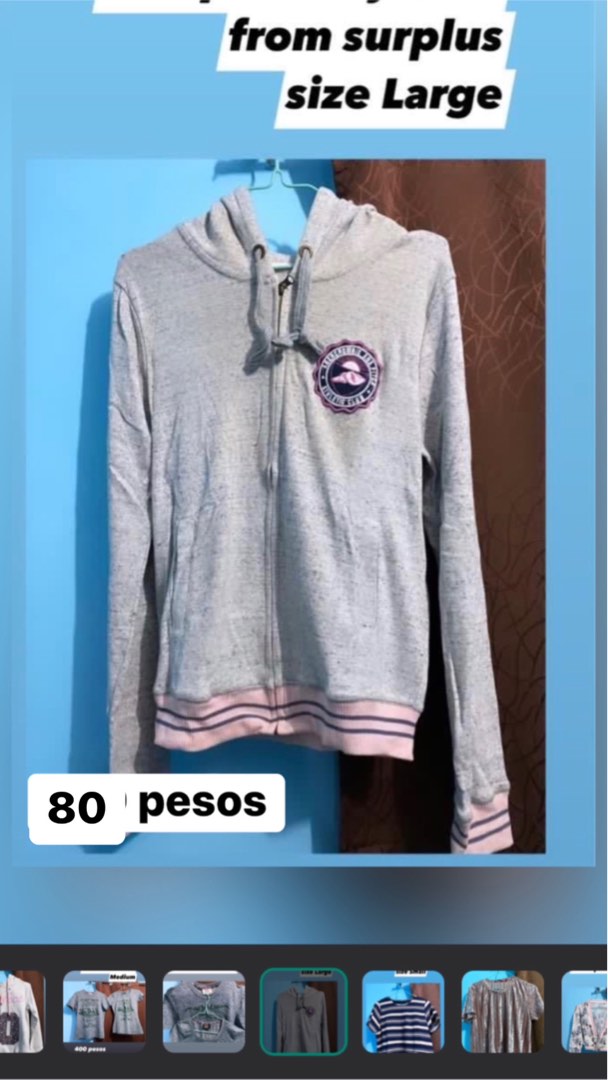Viewport: 608px width, 1080px height.
Task: Select the thumbnail with two gray shirts
Action: 104,1011
